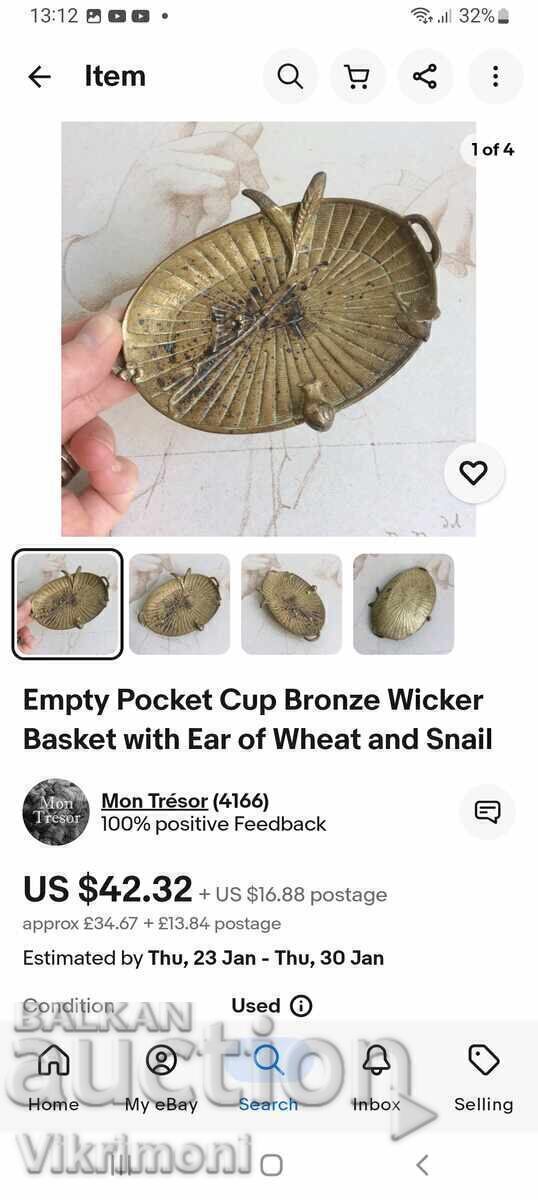Select the fourth photo thumbnail
Image resolution: width=538 pixels, height=1200 pixels.
[x=403, y=604]
